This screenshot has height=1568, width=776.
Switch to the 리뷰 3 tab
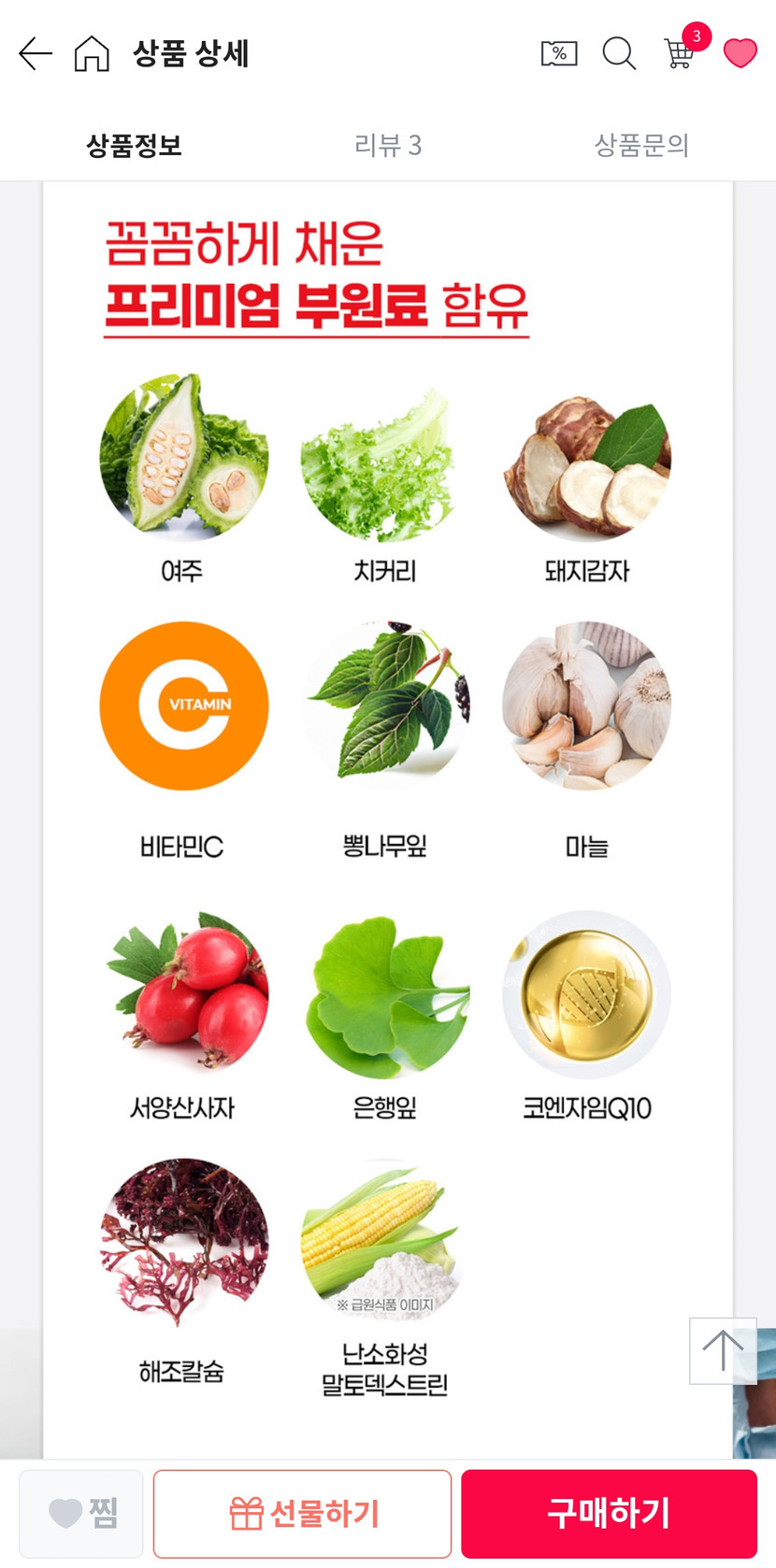click(388, 146)
